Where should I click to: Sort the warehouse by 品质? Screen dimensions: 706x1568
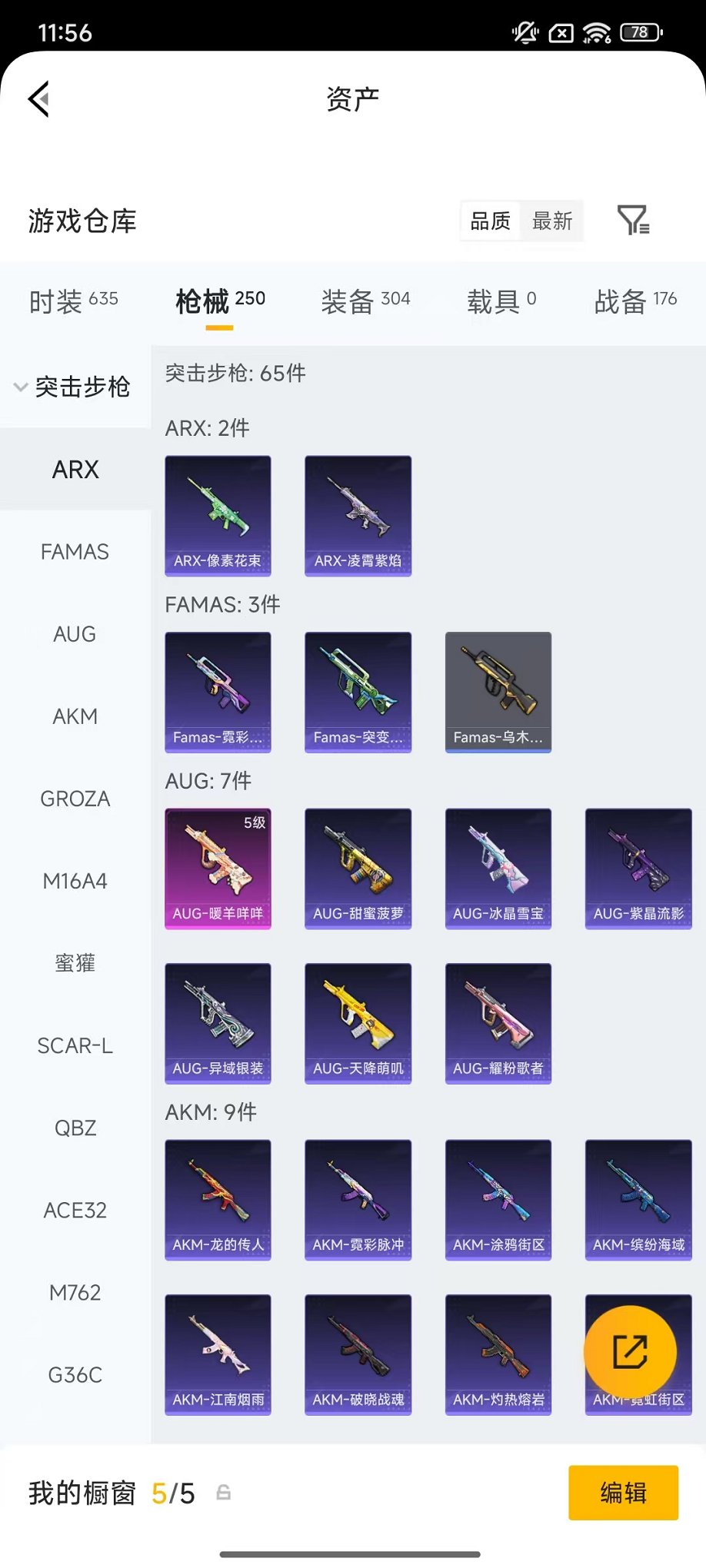click(490, 221)
